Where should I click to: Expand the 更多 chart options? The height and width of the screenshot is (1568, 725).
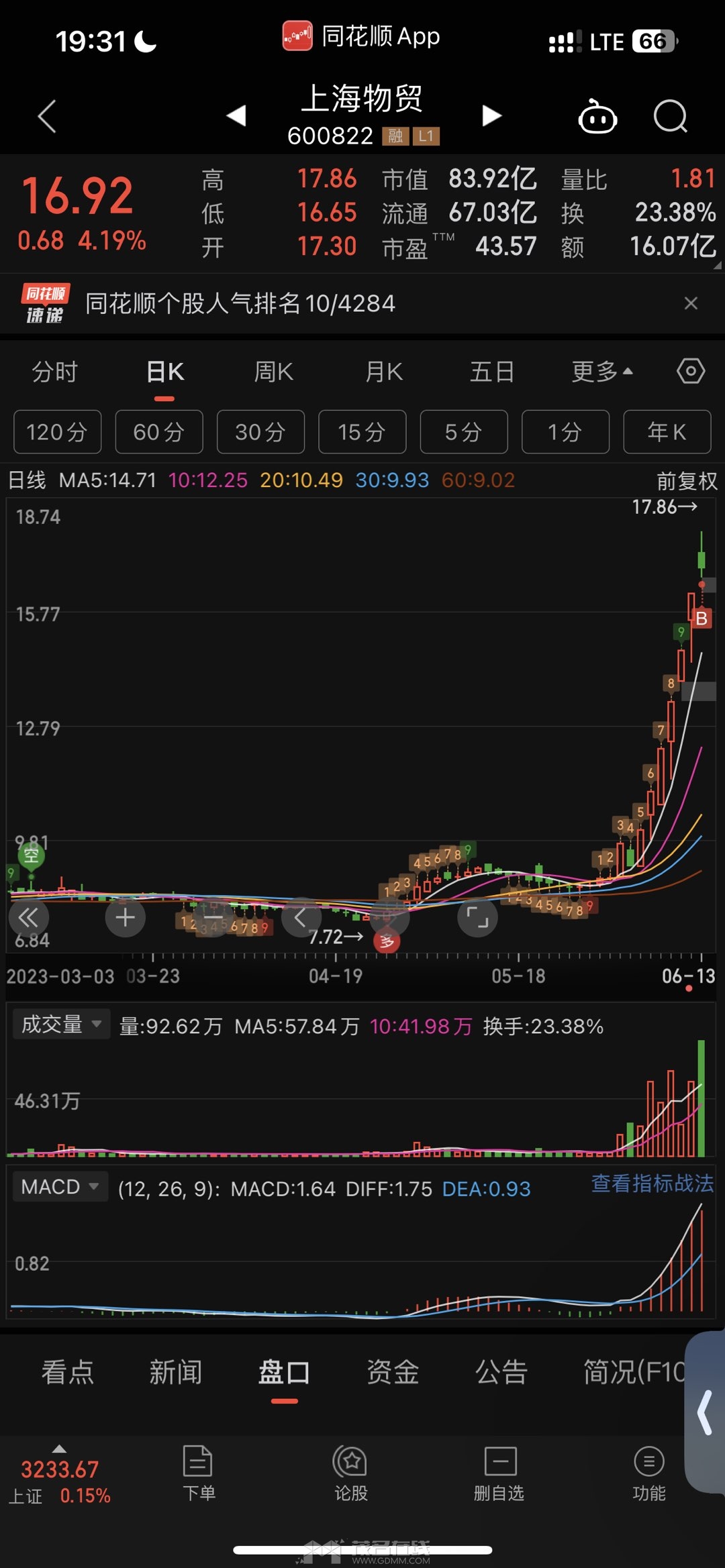pyautogui.click(x=601, y=372)
